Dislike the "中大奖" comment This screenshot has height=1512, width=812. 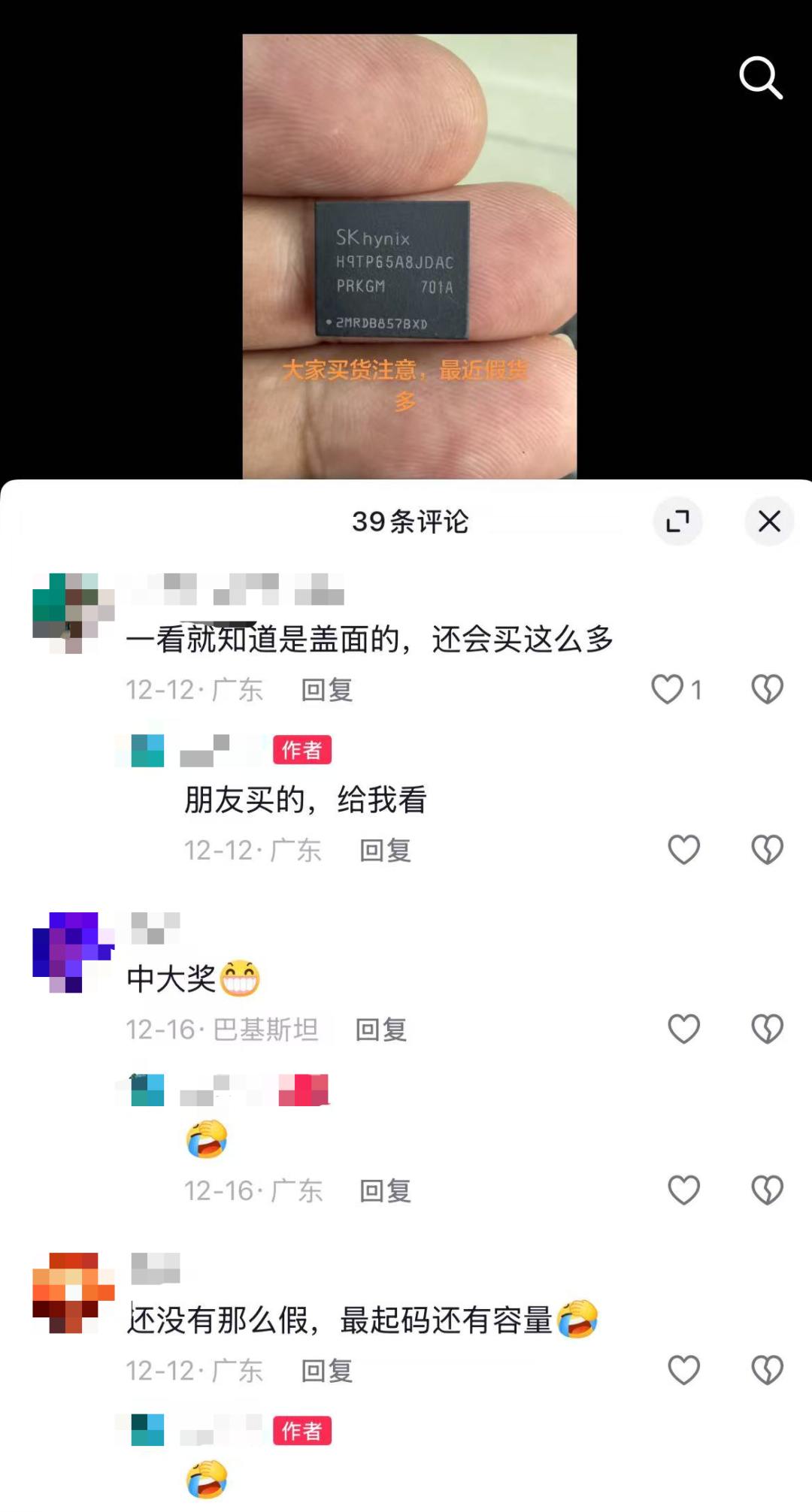click(x=767, y=1029)
